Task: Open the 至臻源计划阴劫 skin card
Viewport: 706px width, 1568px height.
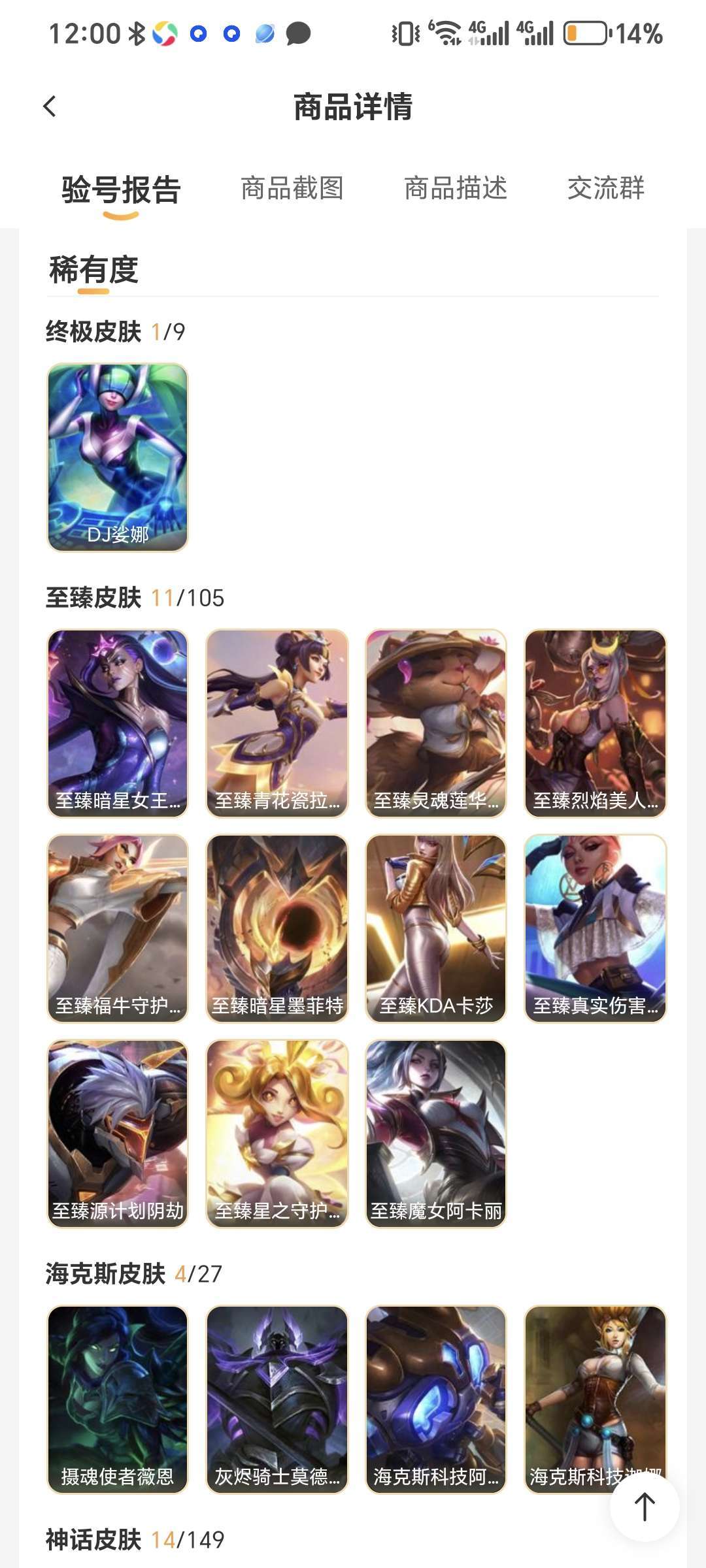Action: [118, 1134]
